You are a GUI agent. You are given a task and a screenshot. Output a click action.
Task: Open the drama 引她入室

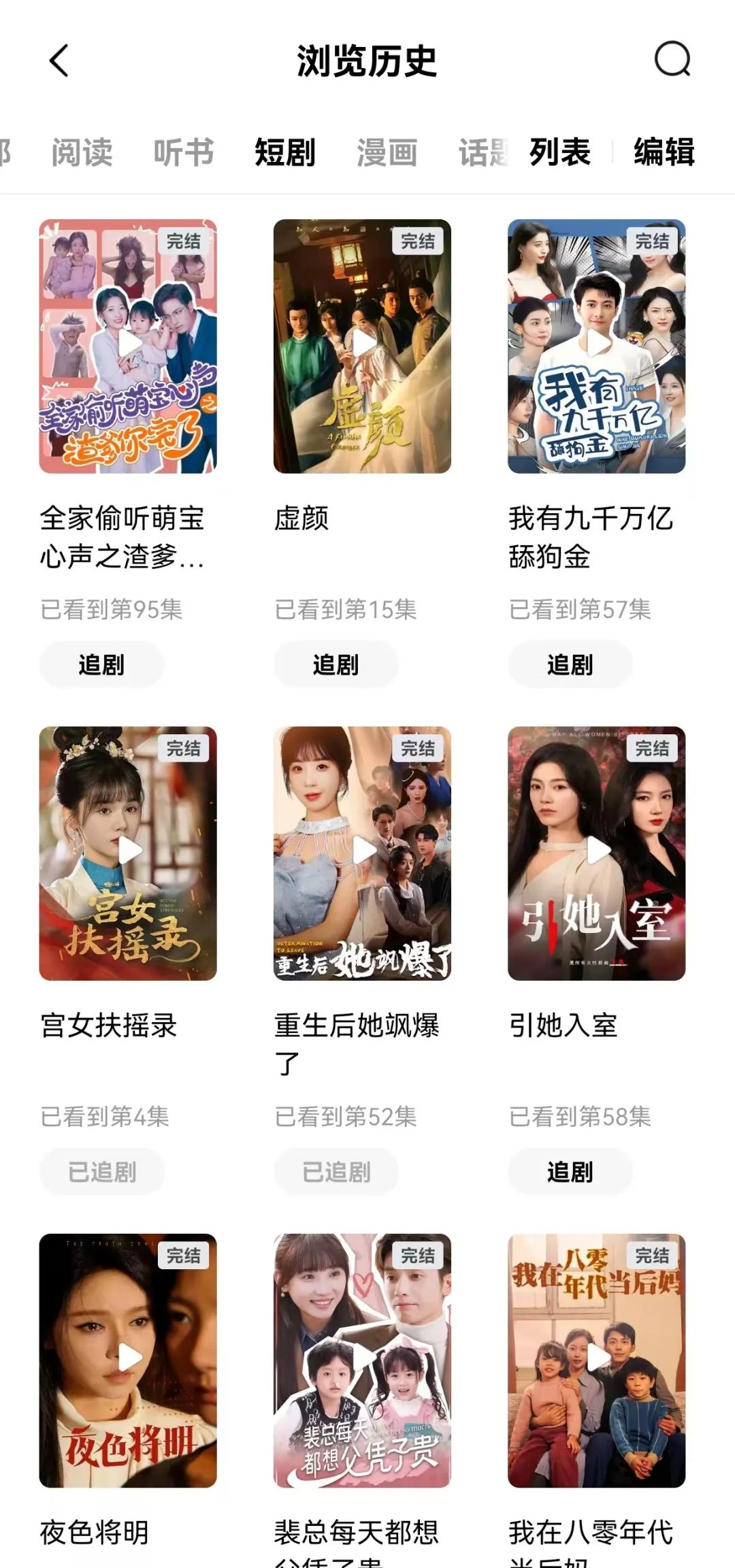[x=596, y=853]
